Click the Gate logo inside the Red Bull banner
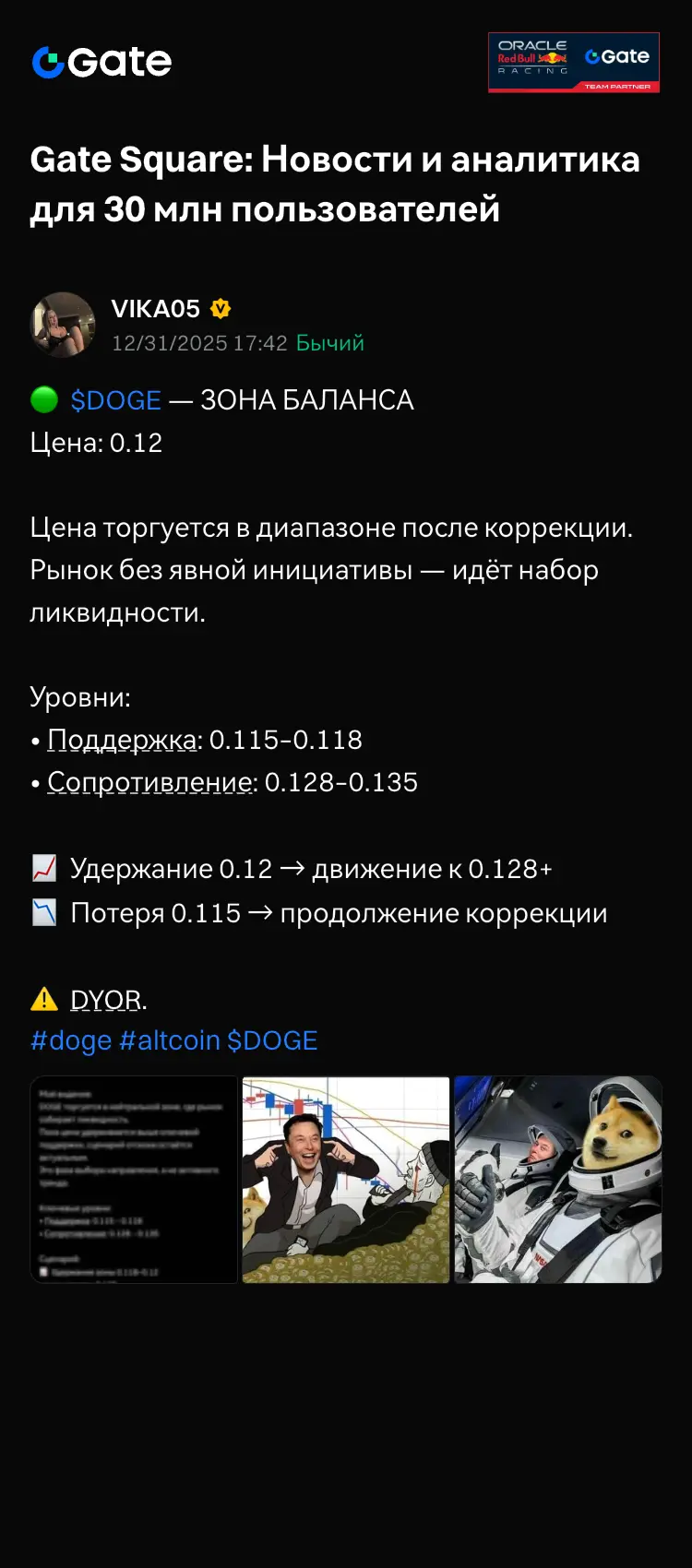Image resolution: width=692 pixels, height=1568 pixels. [x=619, y=55]
